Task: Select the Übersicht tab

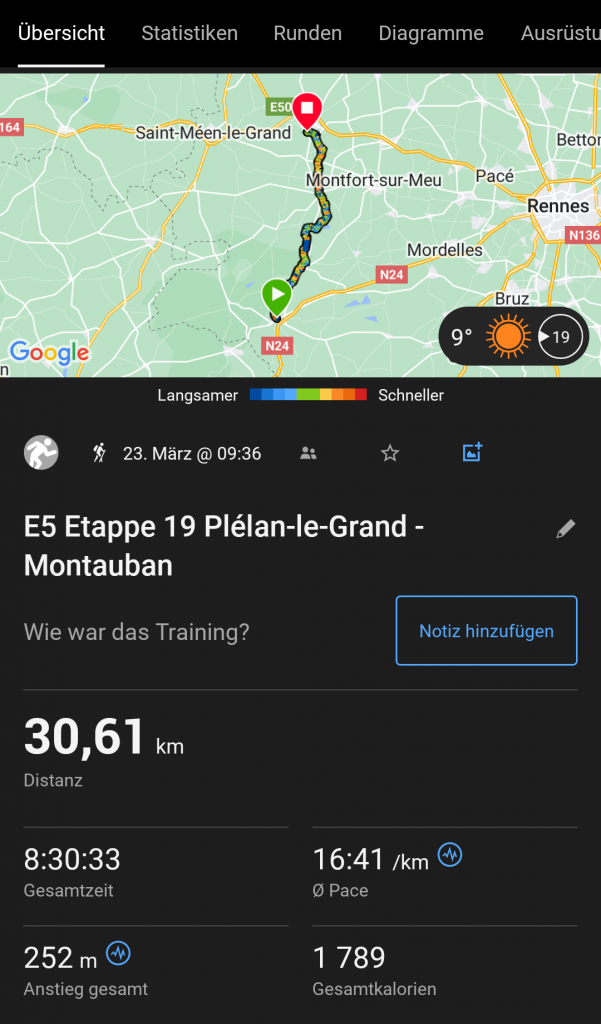Action: pos(61,33)
